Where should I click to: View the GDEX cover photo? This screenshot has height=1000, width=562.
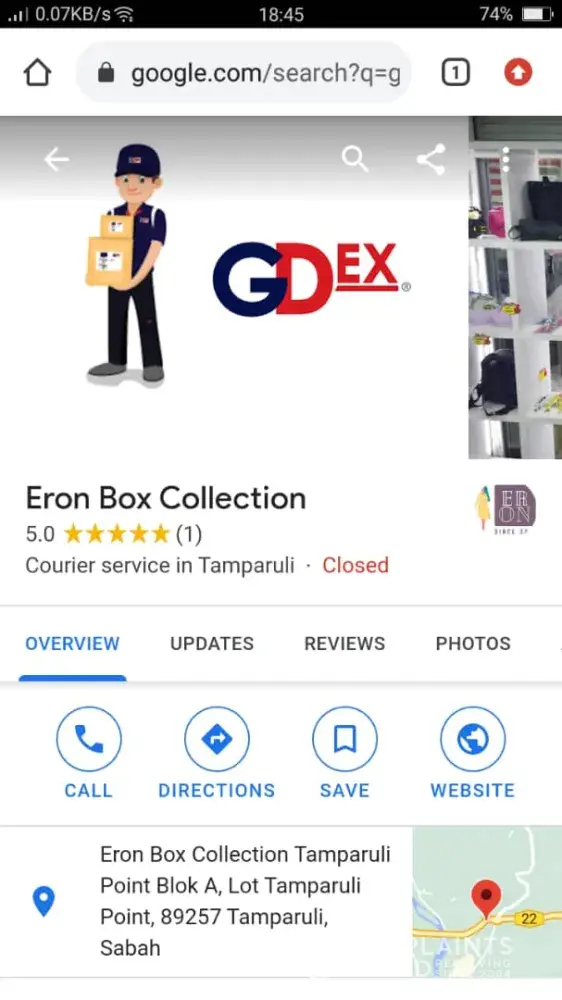coord(234,287)
